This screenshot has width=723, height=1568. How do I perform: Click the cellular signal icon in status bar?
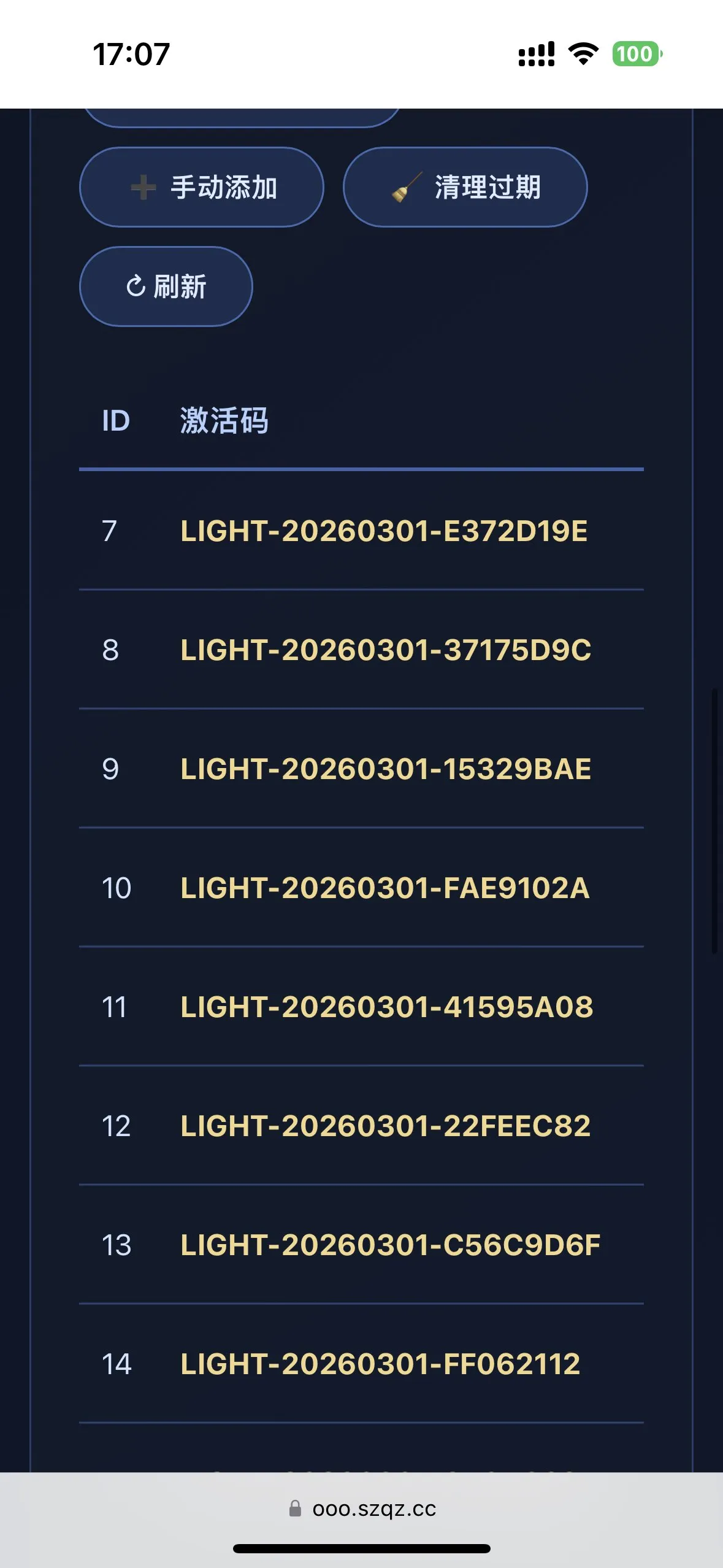pyautogui.click(x=536, y=55)
